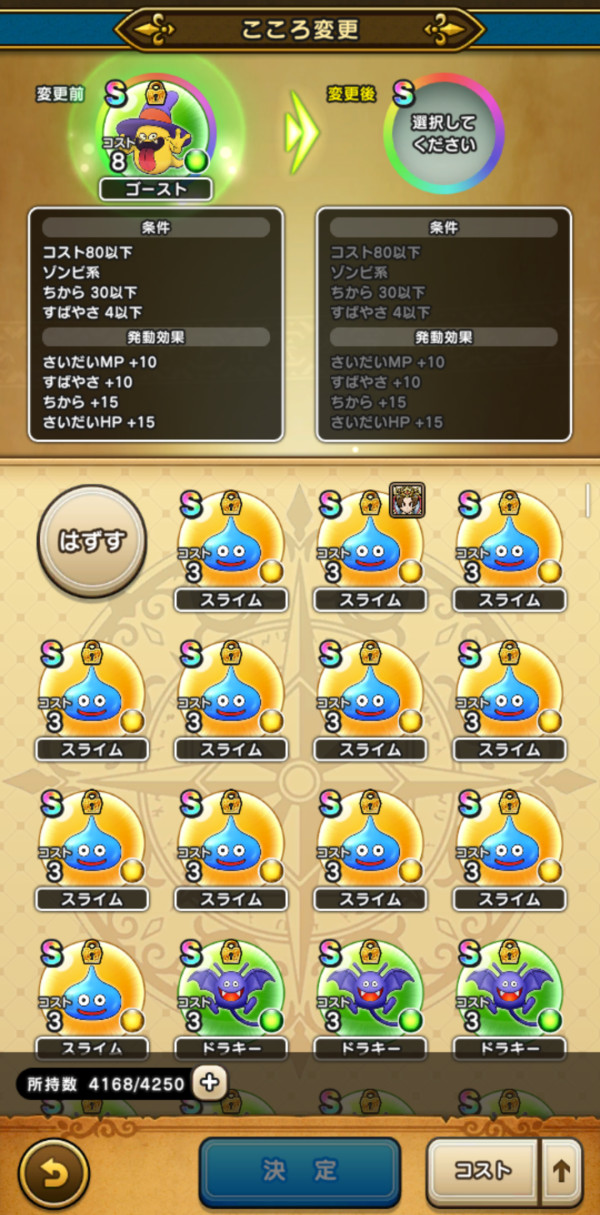Tap the current ゴースト heart
This screenshot has width=600, height=1215.
(x=155, y=135)
